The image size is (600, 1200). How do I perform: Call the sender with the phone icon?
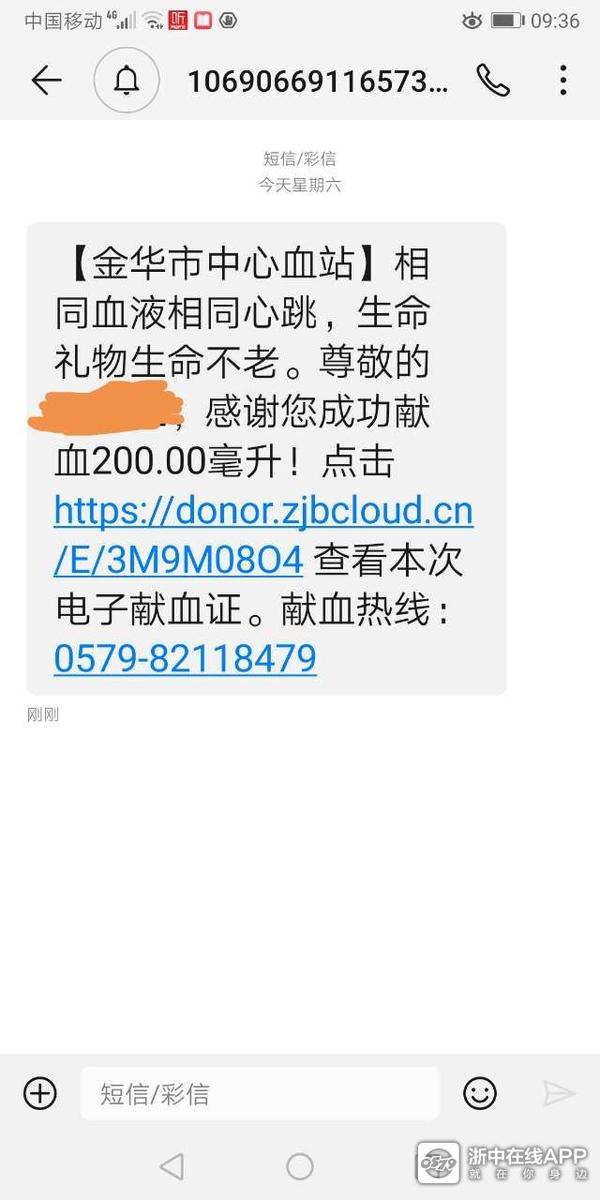click(x=493, y=81)
